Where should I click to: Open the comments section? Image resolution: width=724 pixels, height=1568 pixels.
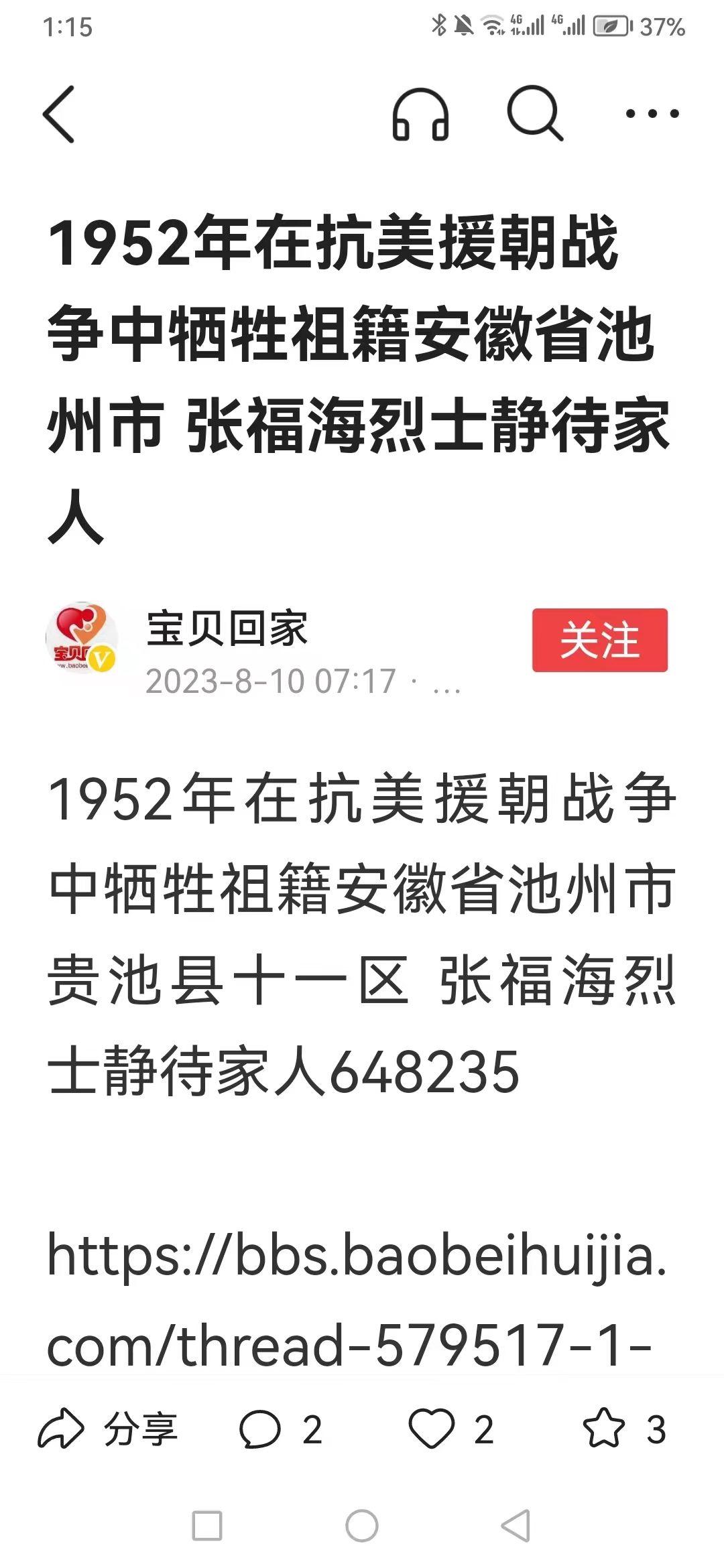coord(280,1429)
